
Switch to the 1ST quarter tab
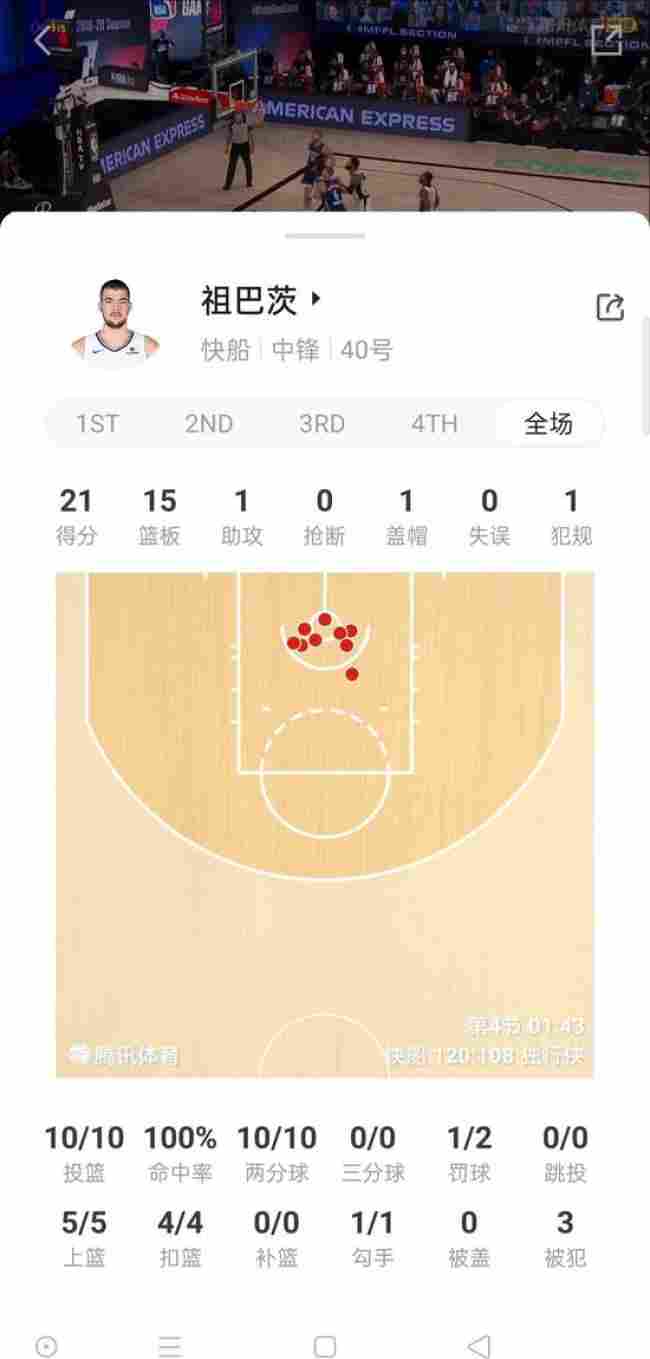98,424
